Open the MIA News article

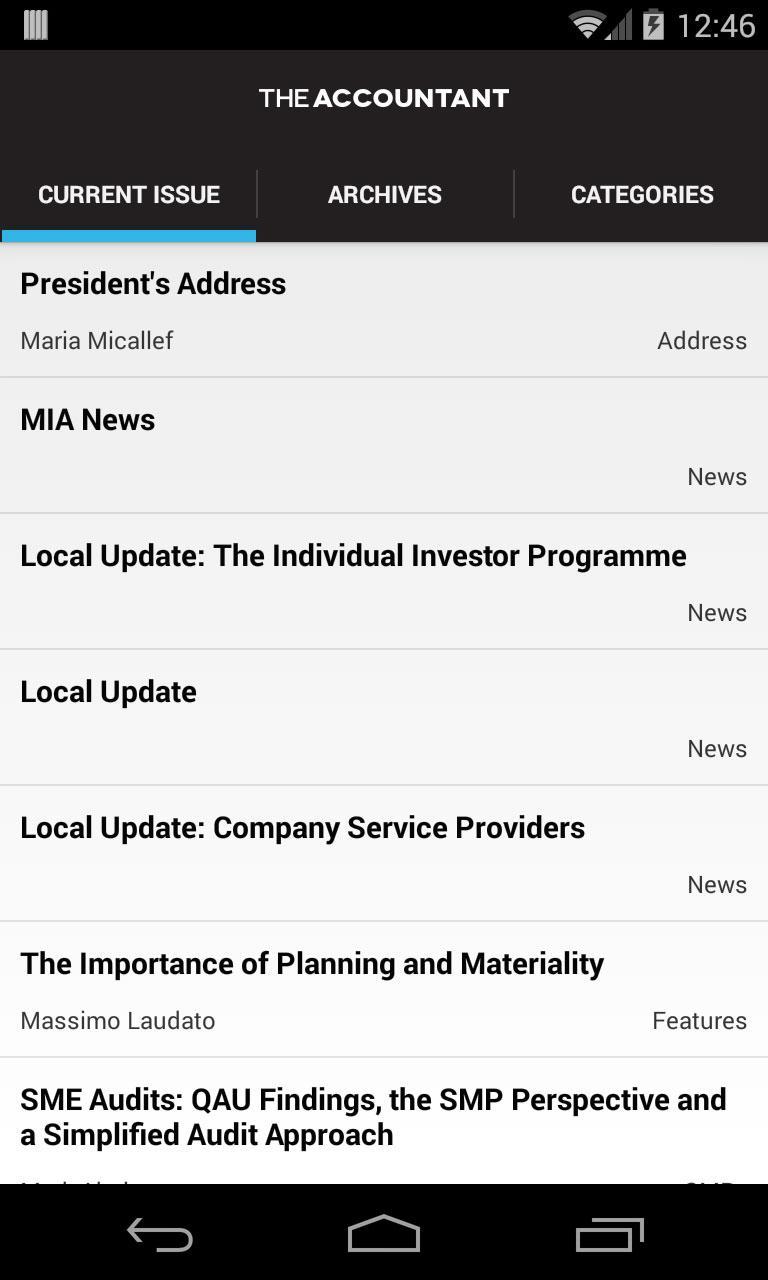pos(384,446)
